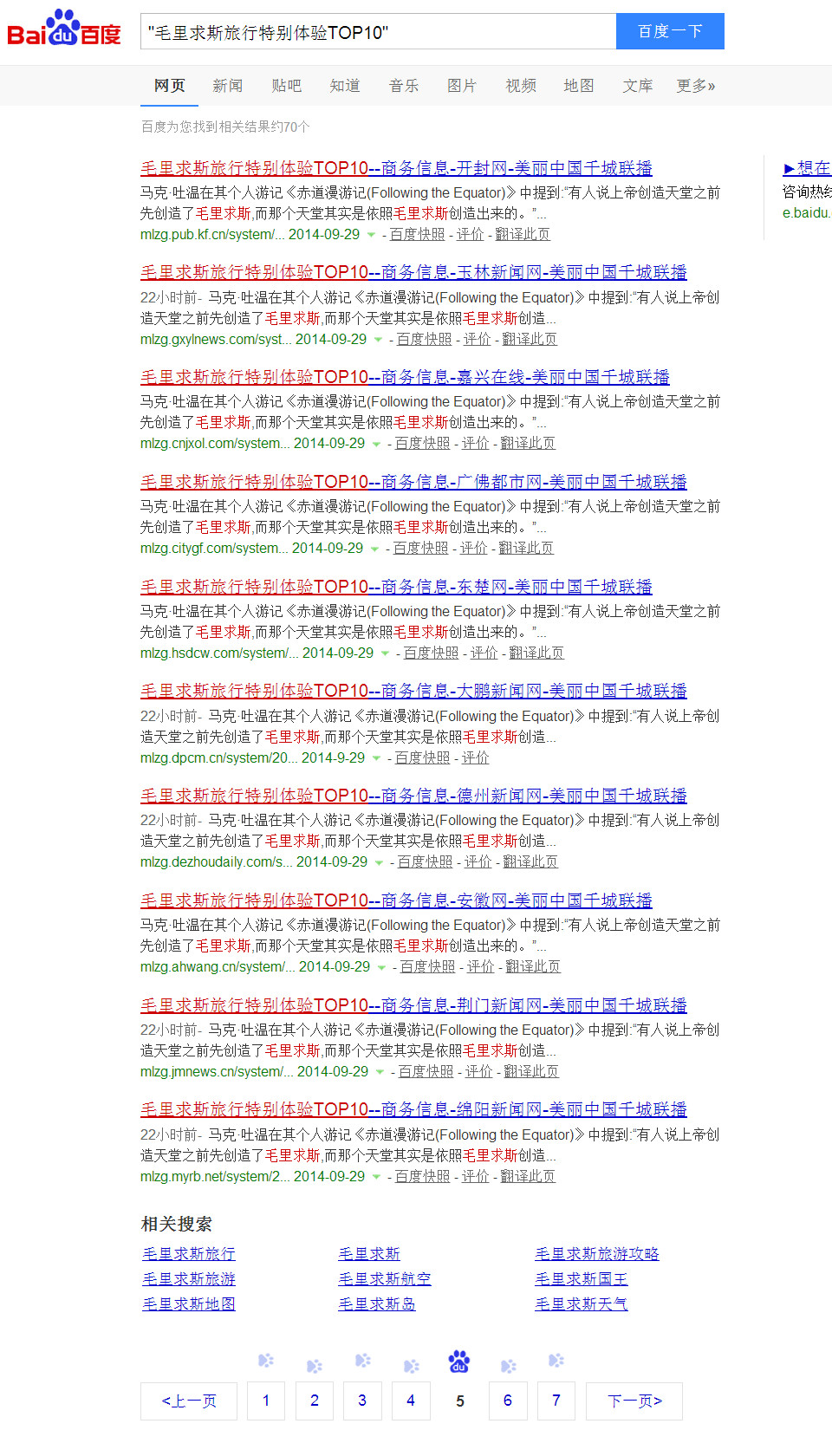Viewport: 832px width, 1456px height.
Task: Open the 嘉兴在线 search result
Action: coord(405,377)
